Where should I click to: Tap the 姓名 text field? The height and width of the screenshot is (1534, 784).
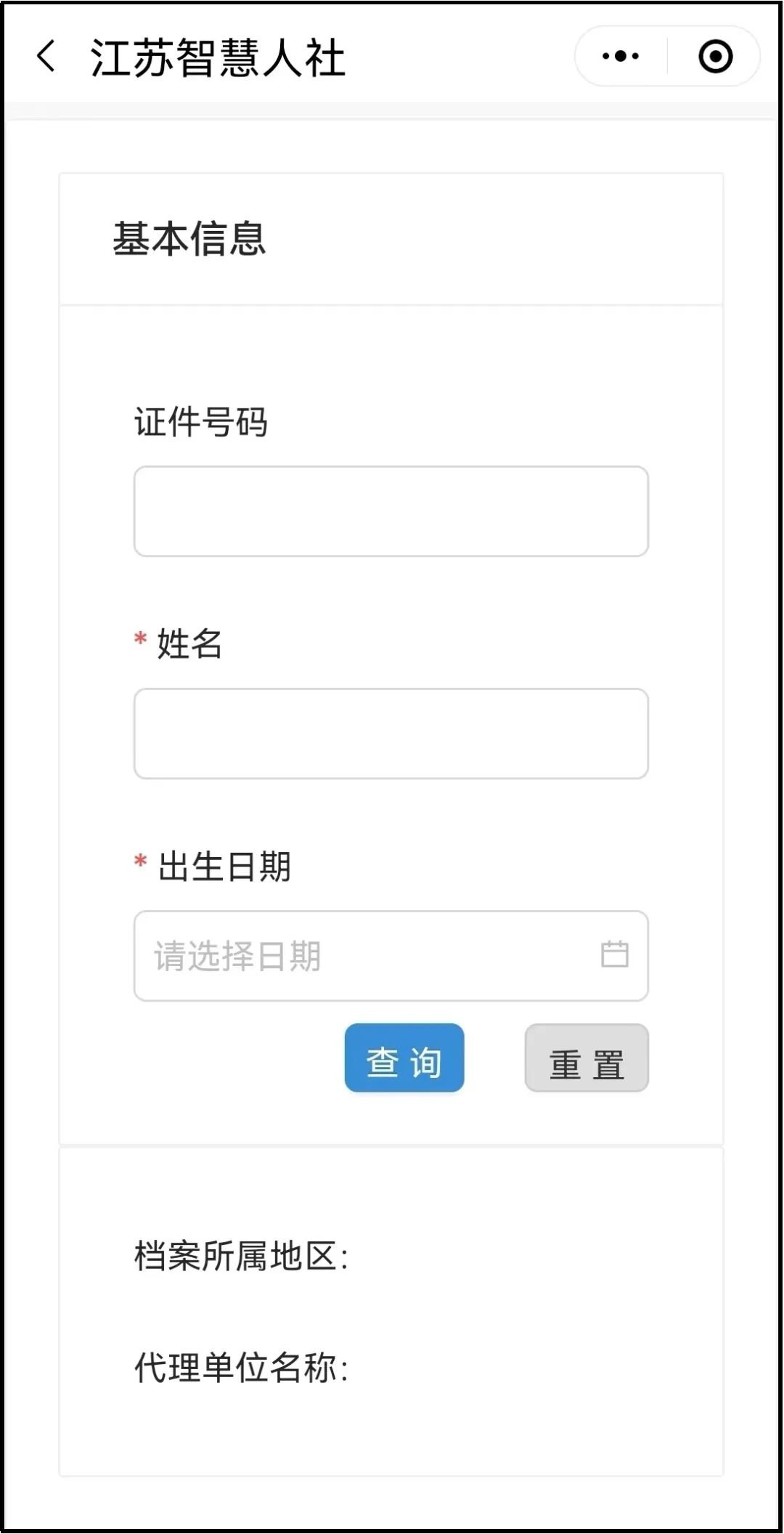(391, 734)
